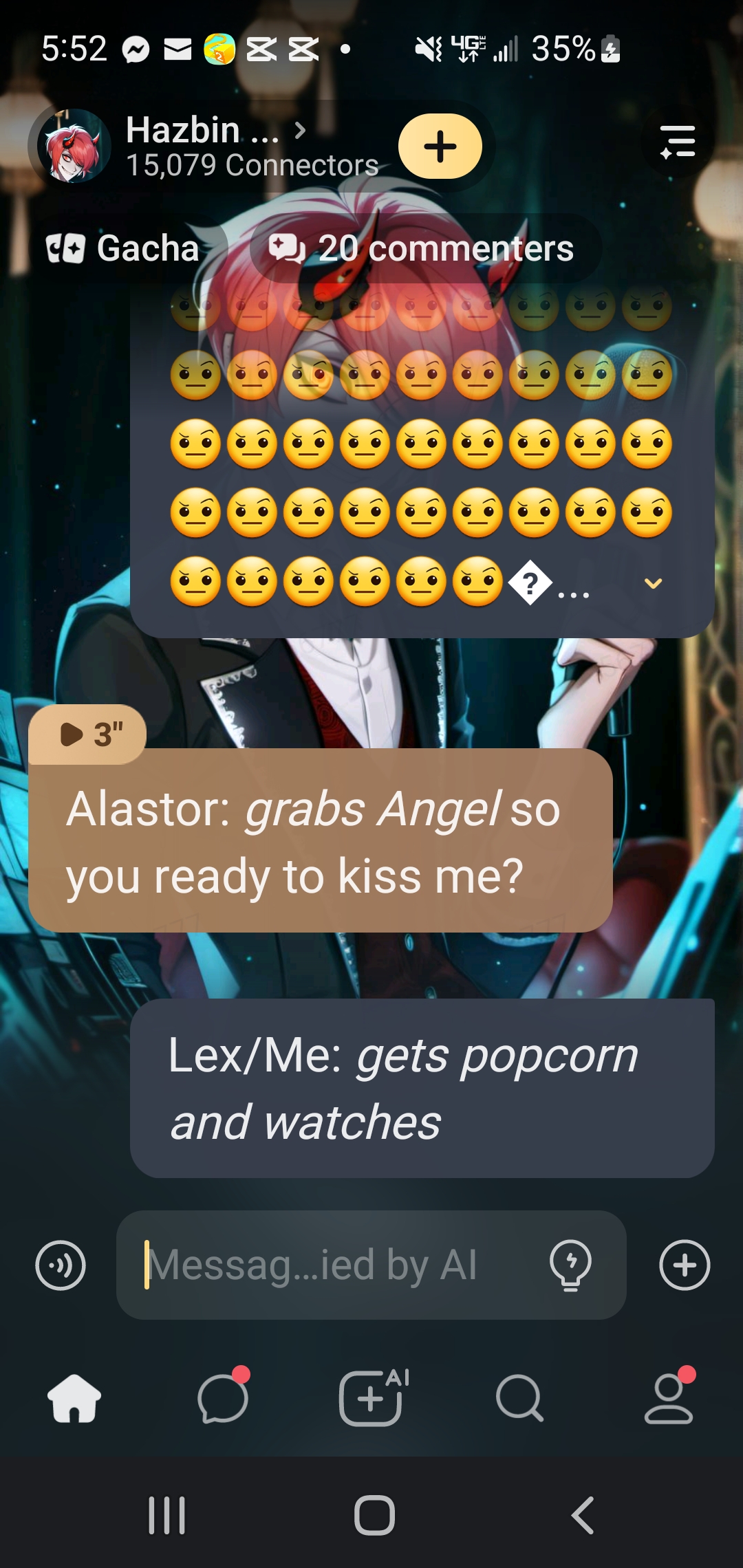View the 20 commenters
The height and width of the screenshot is (1568, 743).
tap(425, 248)
